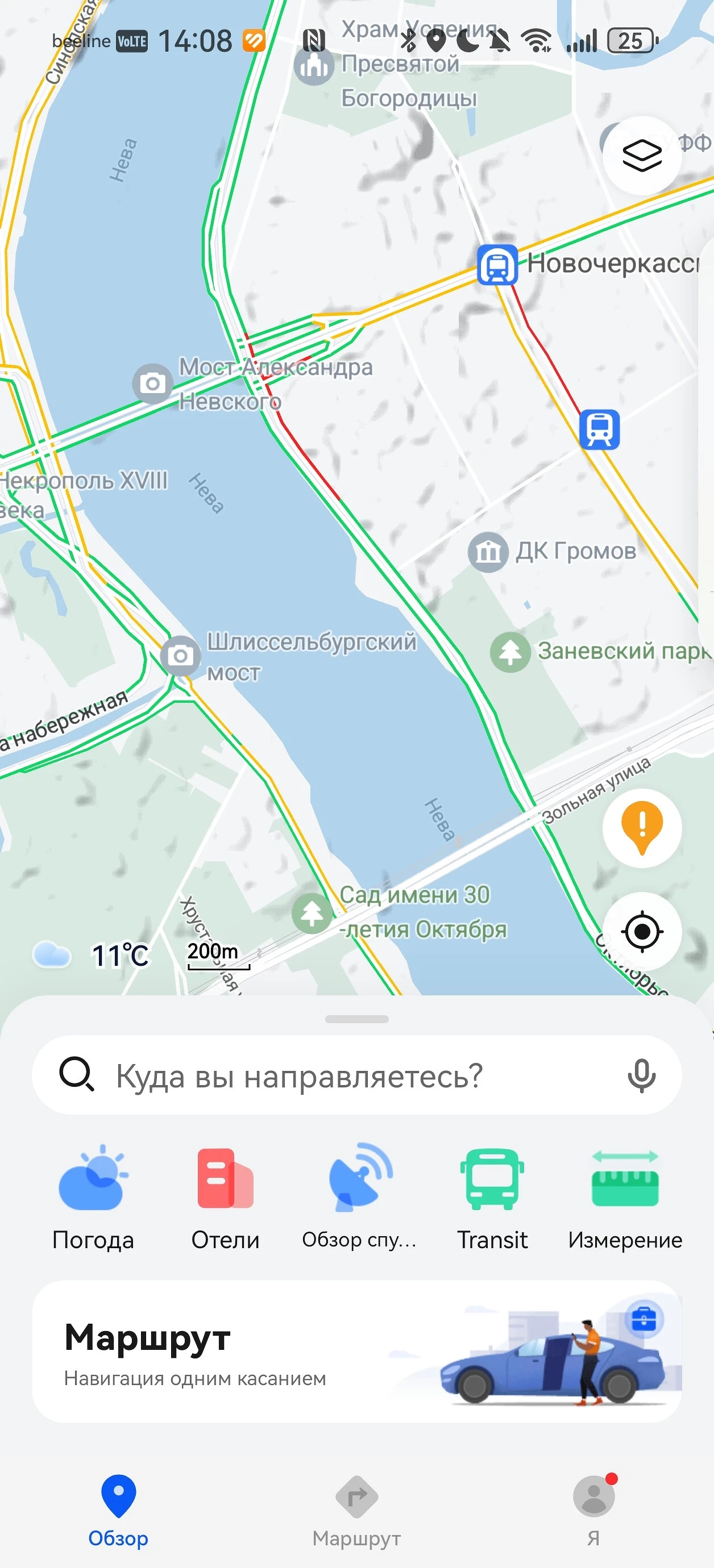Open the Маршрут one-tap navigation card
Screen dimensions: 714x1568
pyautogui.click(x=357, y=1352)
